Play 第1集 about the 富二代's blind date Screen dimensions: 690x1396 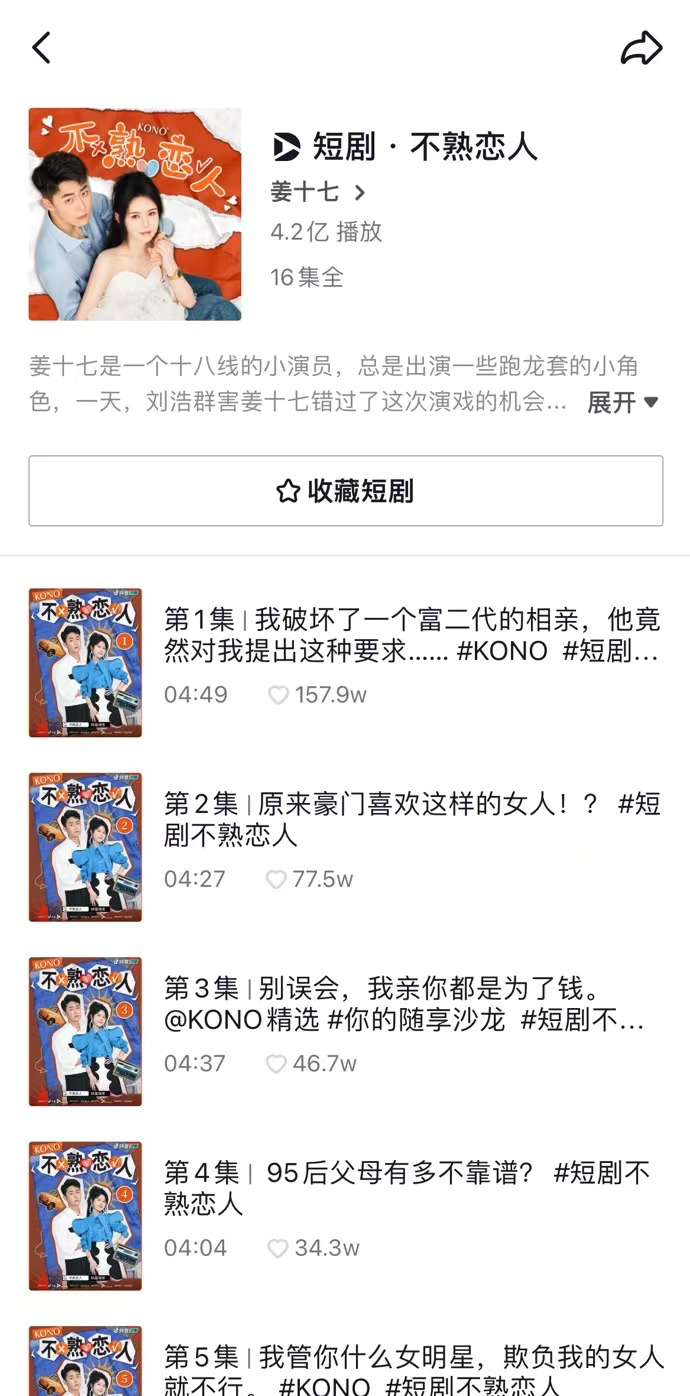[x=411, y=635]
